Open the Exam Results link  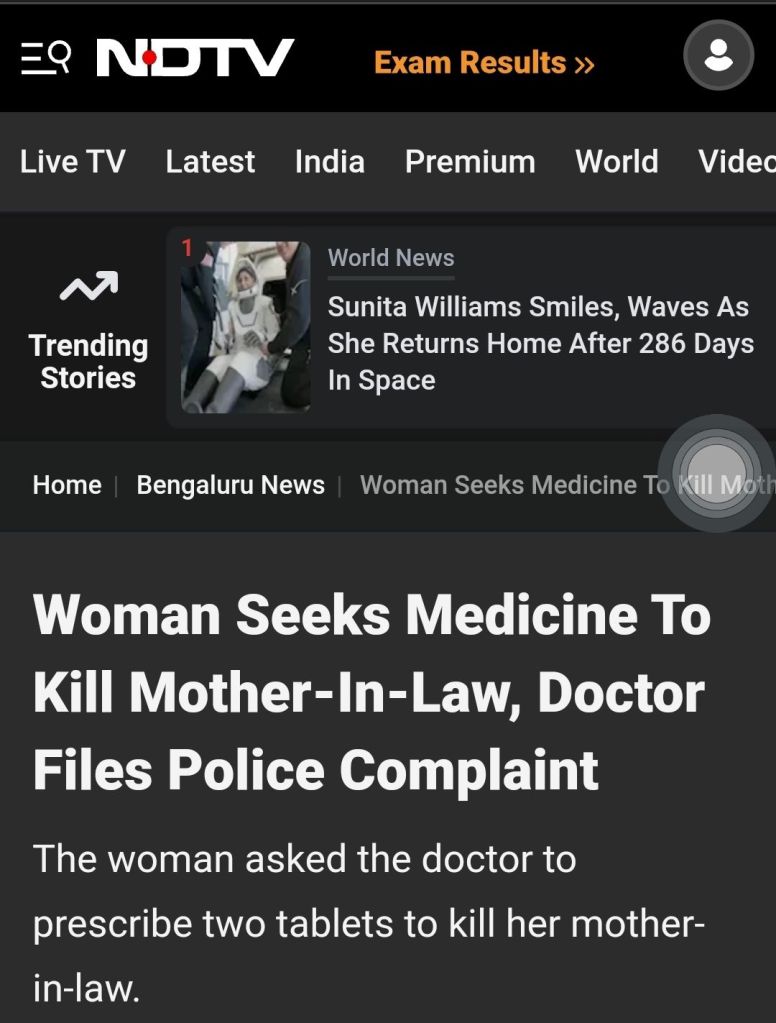(x=484, y=62)
